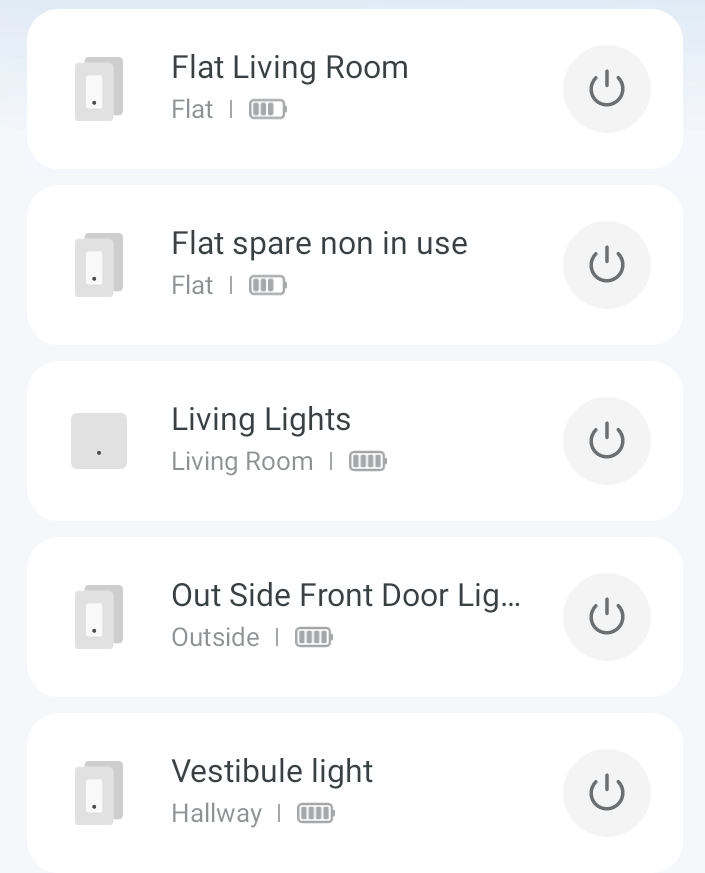Switch Living Lights power on or off
The width and height of the screenshot is (705, 873).
(x=606, y=441)
